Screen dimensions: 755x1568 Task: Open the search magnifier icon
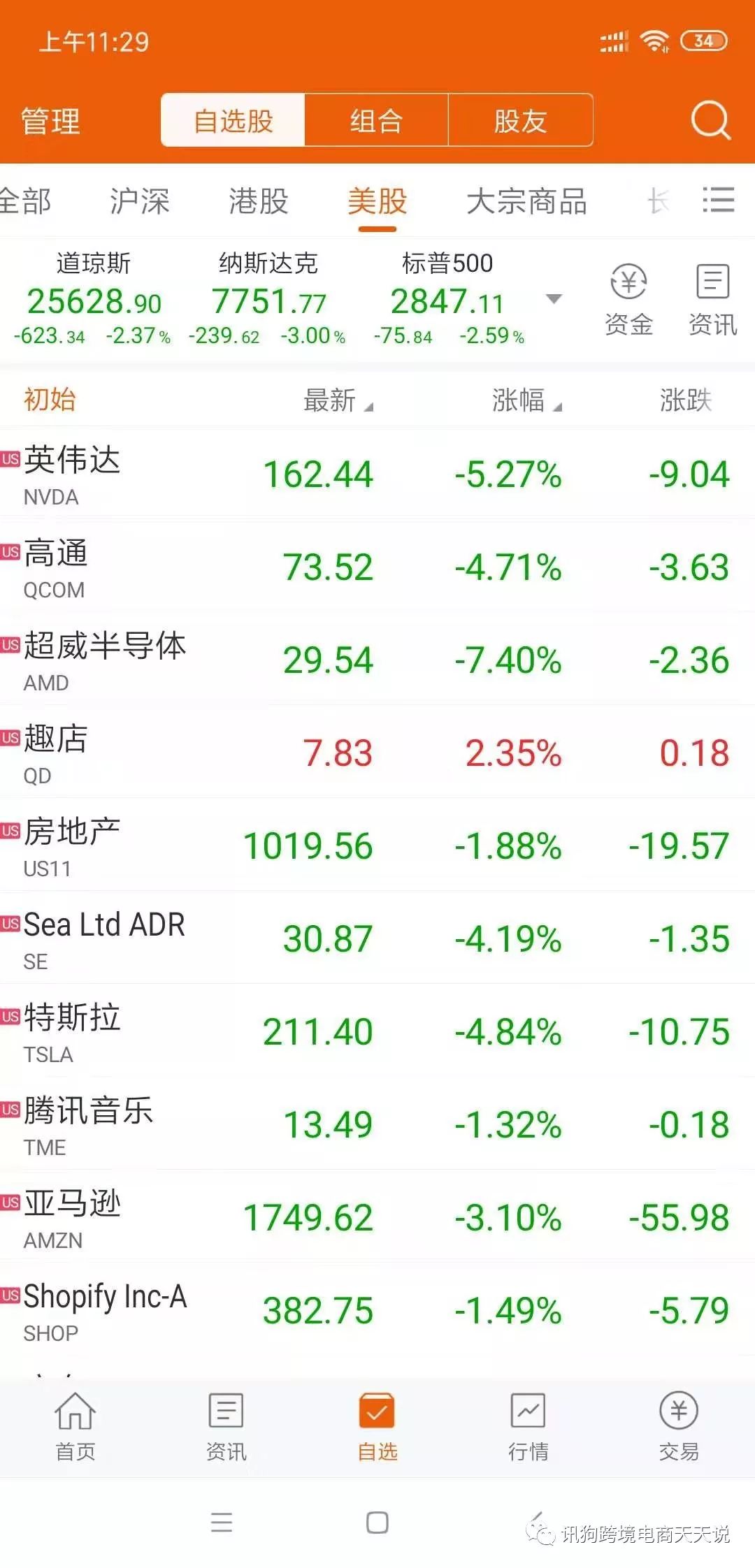[710, 120]
